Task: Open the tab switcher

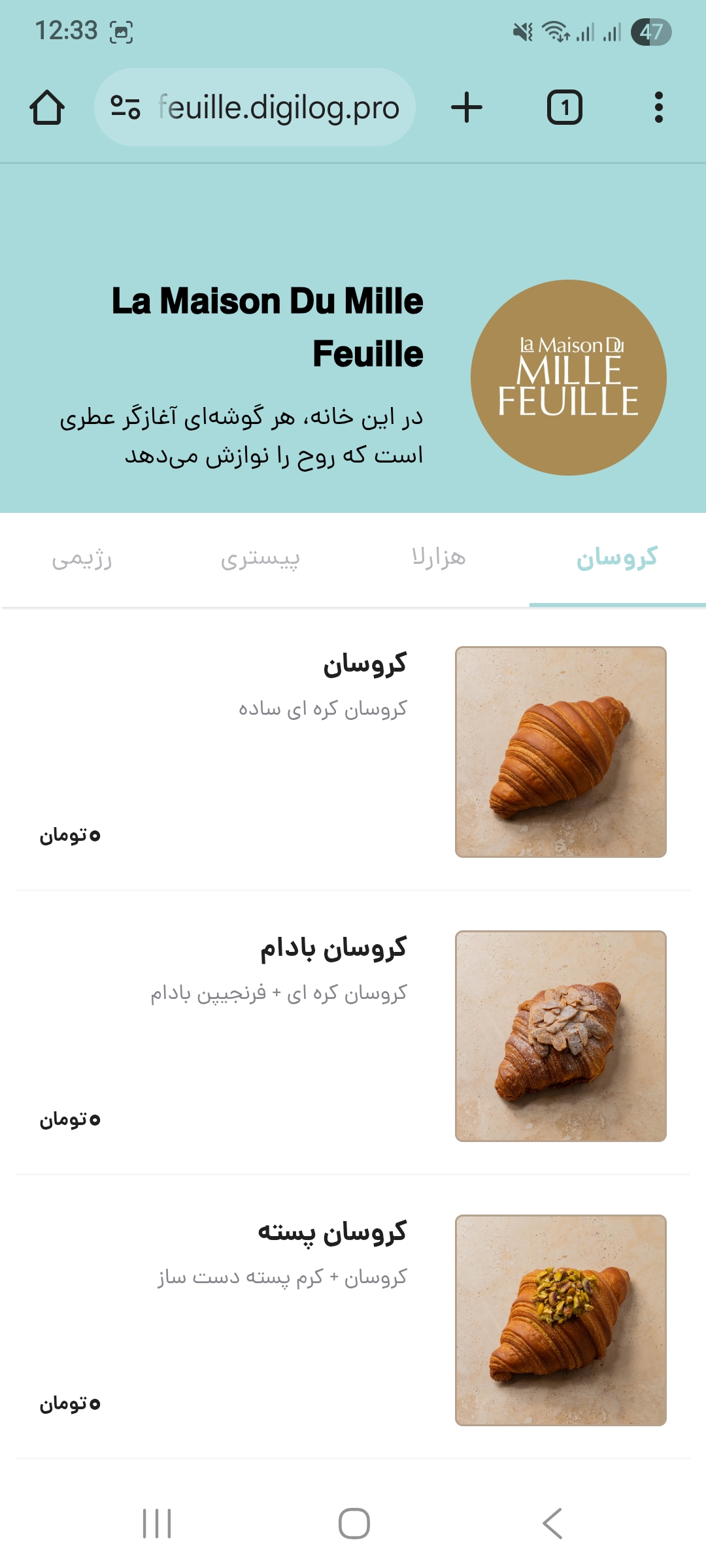Action: 564,108
